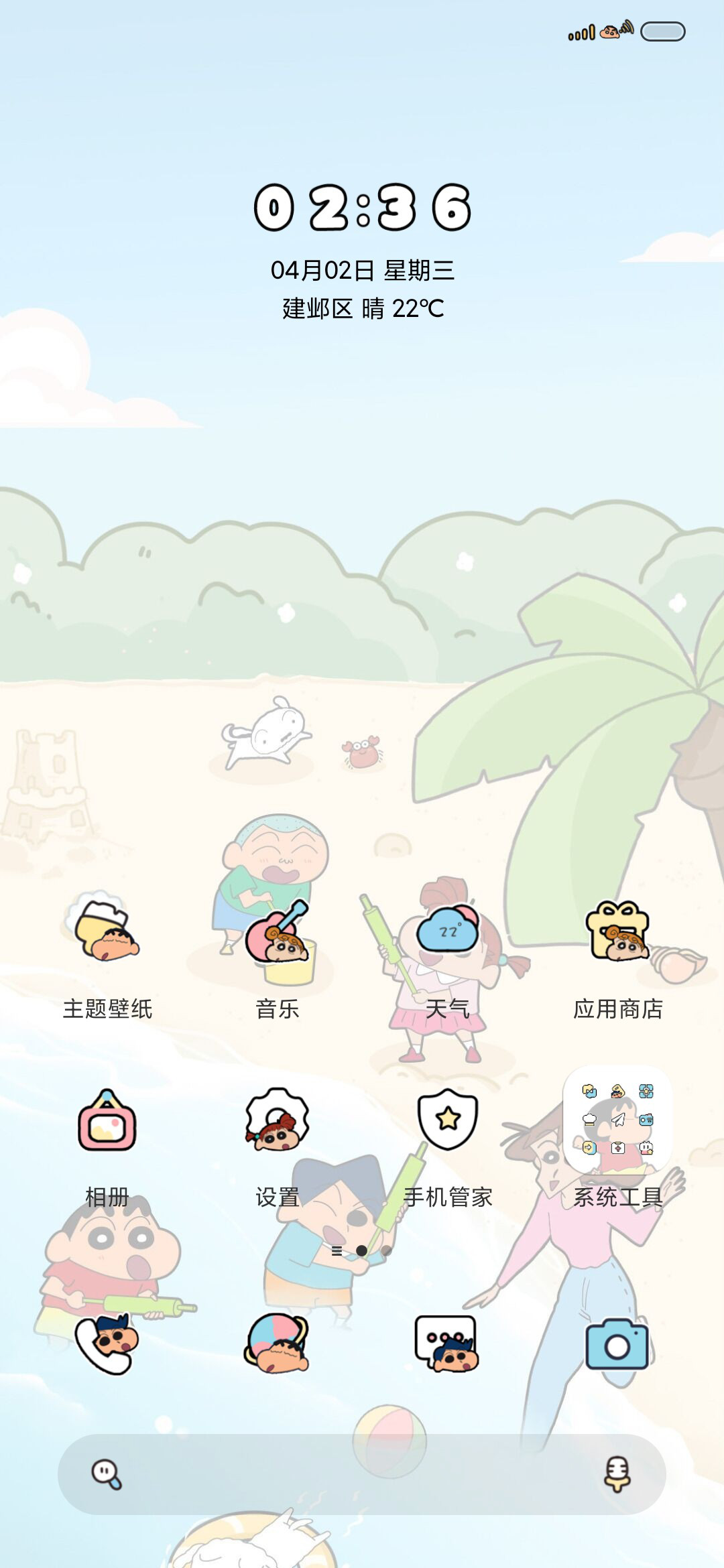Start voice search with the microphone icon

(617, 1474)
